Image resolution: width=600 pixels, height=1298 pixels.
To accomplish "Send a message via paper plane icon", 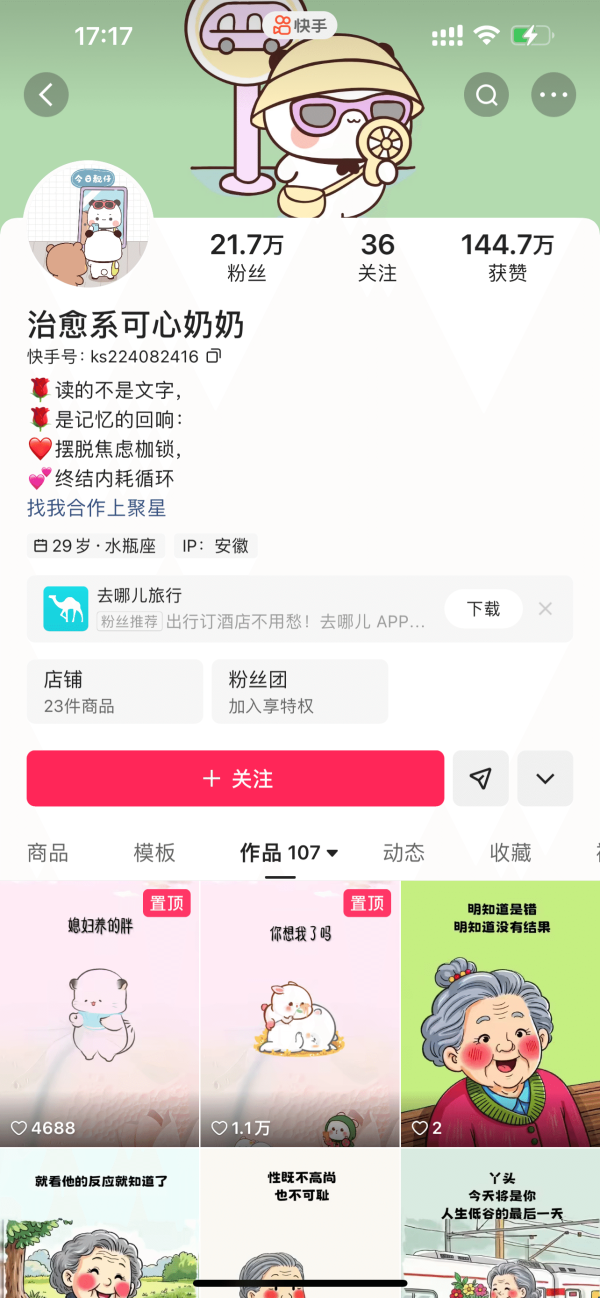I will pos(481,778).
